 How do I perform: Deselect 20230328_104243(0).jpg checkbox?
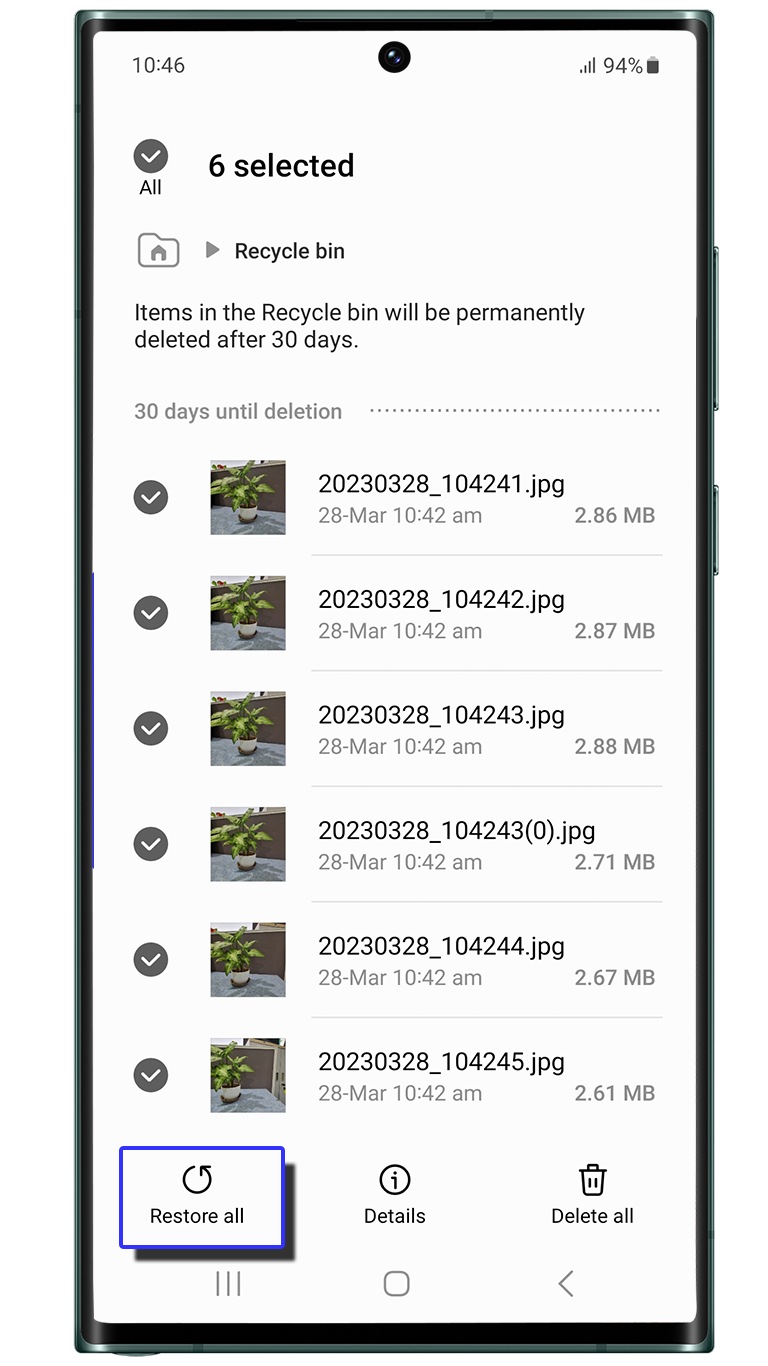pos(151,844)
